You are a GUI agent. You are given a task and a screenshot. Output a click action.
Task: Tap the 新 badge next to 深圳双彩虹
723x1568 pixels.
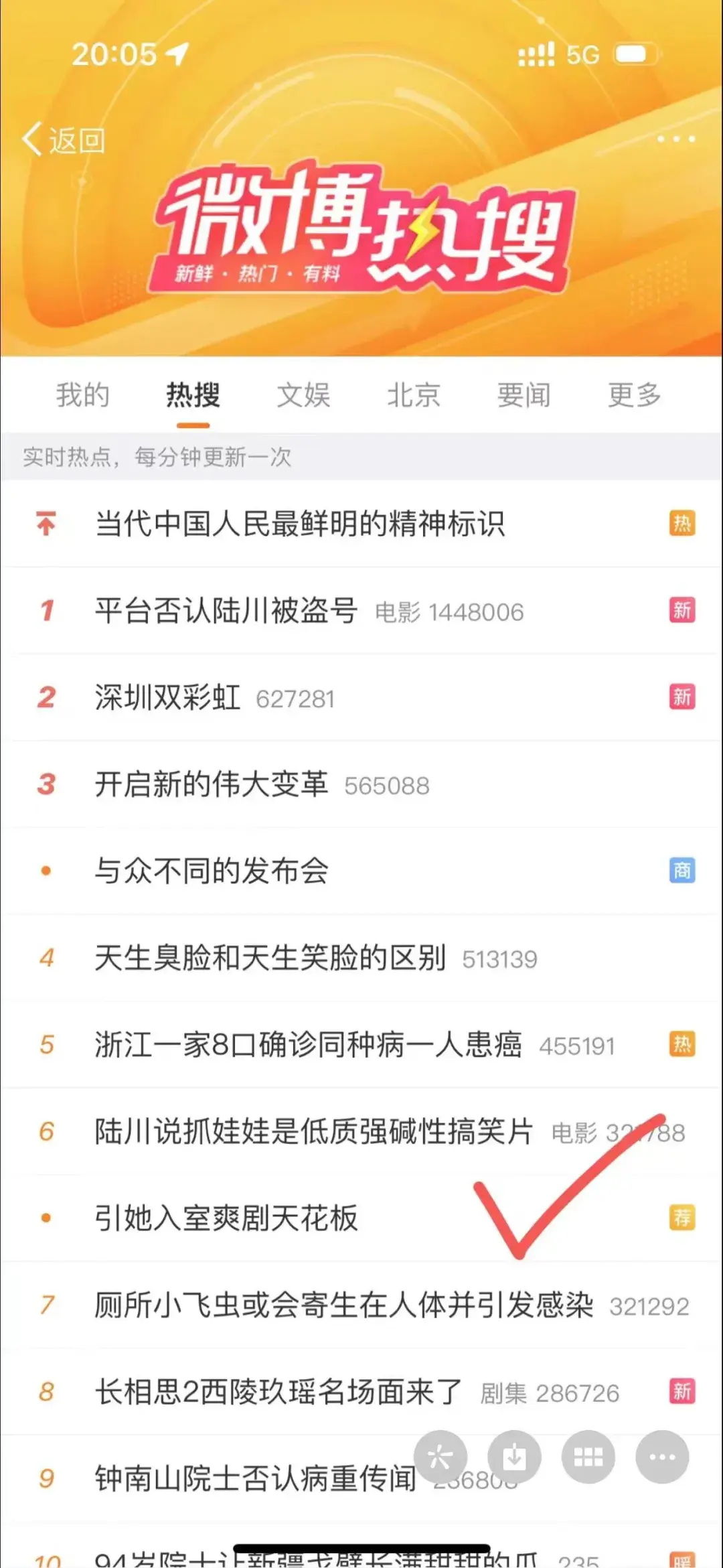(x=682, y=698)
